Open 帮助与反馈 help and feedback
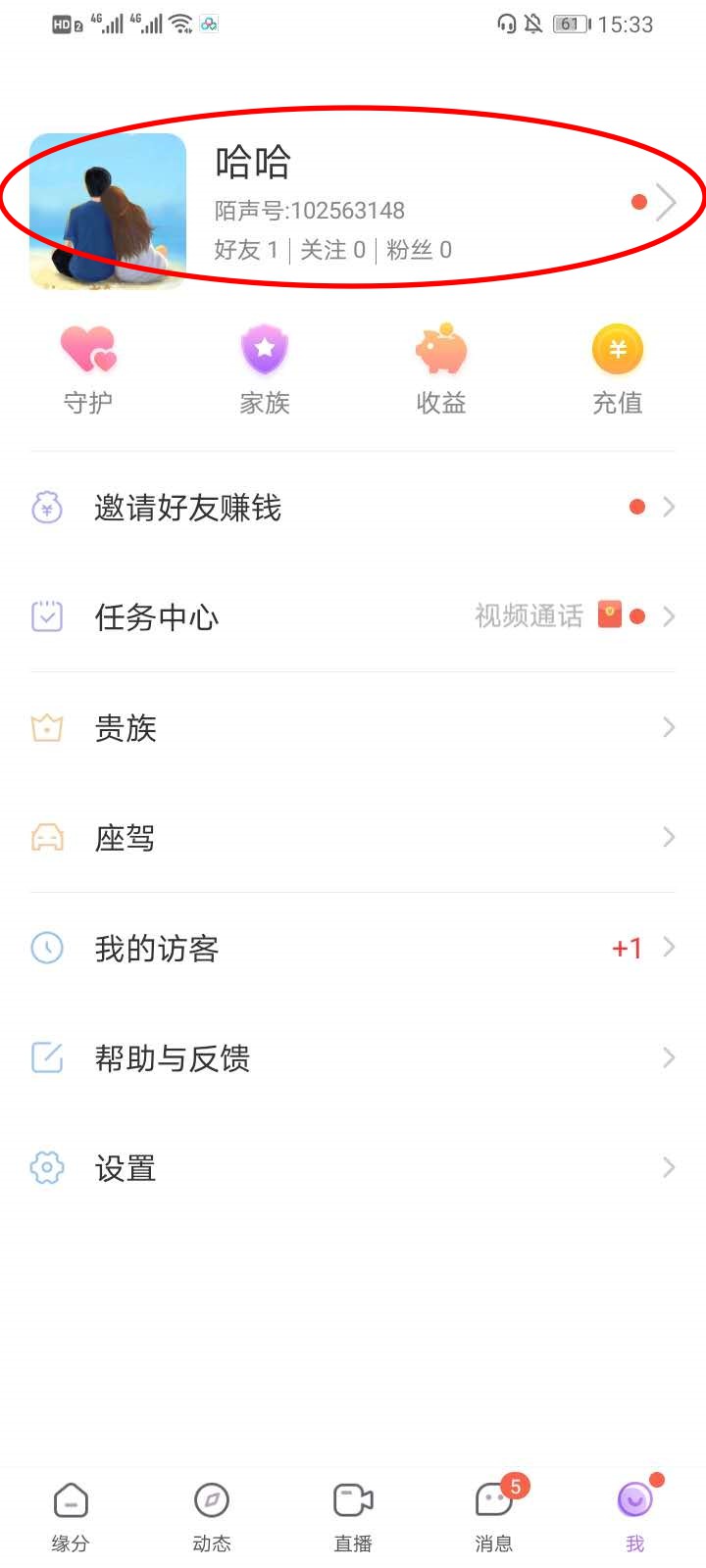706x1568 pixels. [353, 1058]
